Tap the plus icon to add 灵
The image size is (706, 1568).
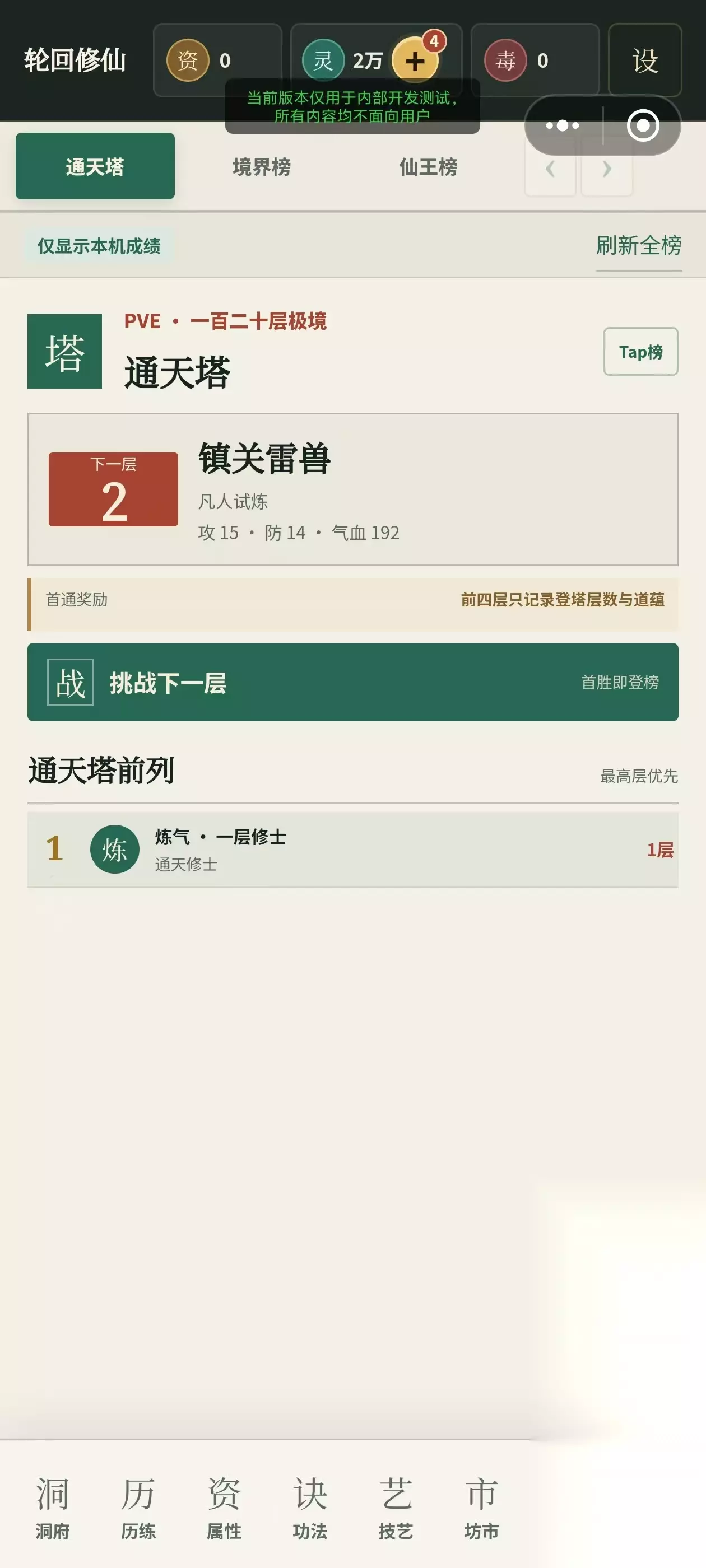click(415, 61)
